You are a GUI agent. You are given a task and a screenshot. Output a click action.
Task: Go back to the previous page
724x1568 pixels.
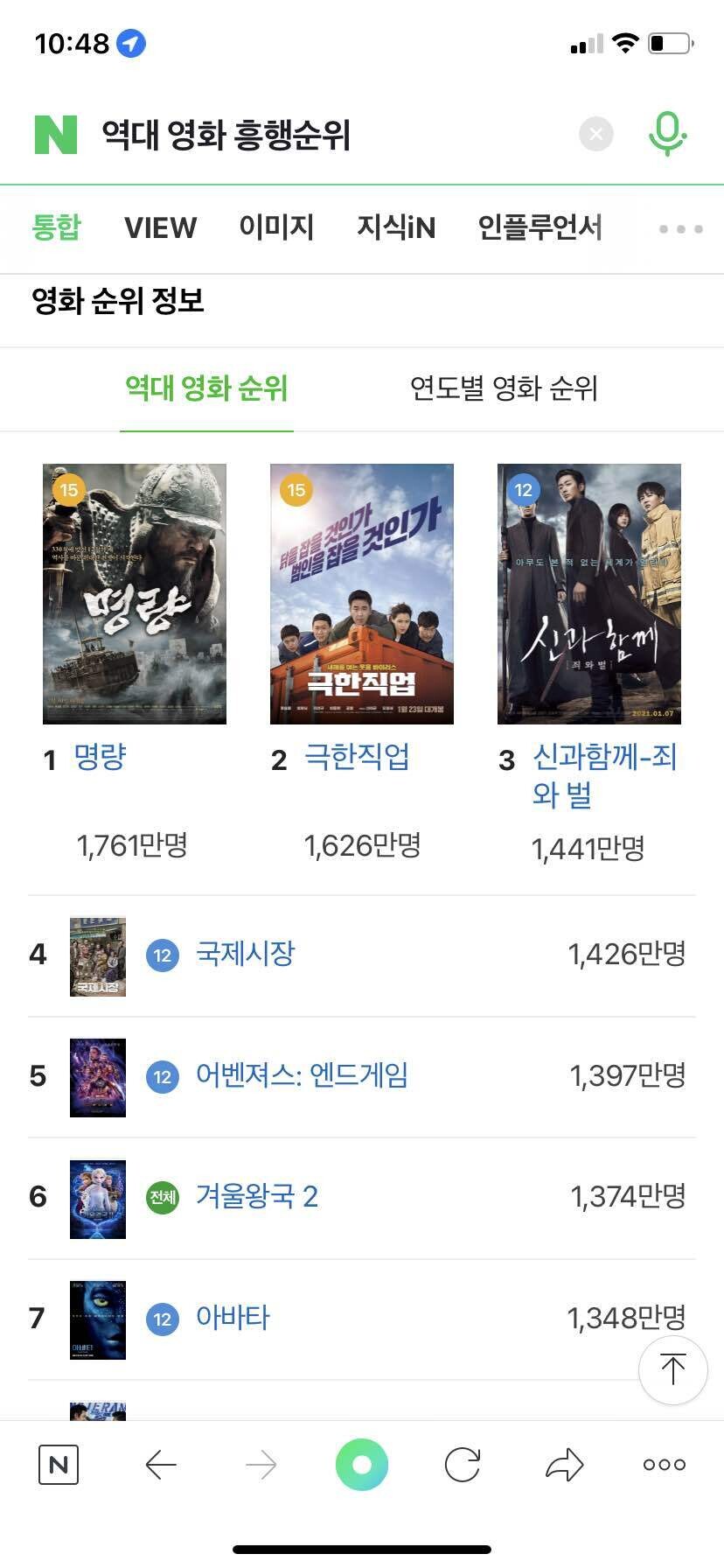point(161,1464)
